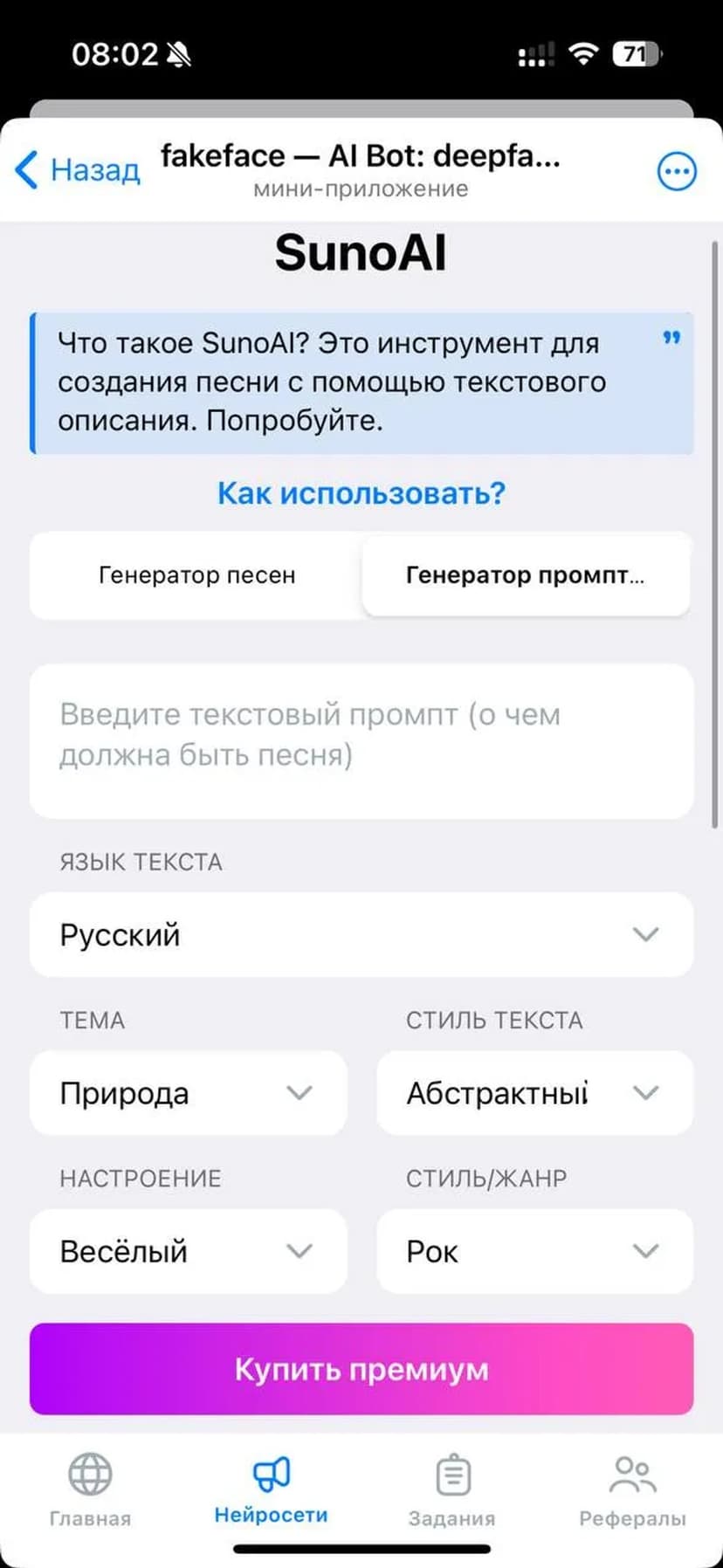Open the Стиль/жанр dropdown showing Рок
Screen dimensions: 723x1568
(534, 1251)
